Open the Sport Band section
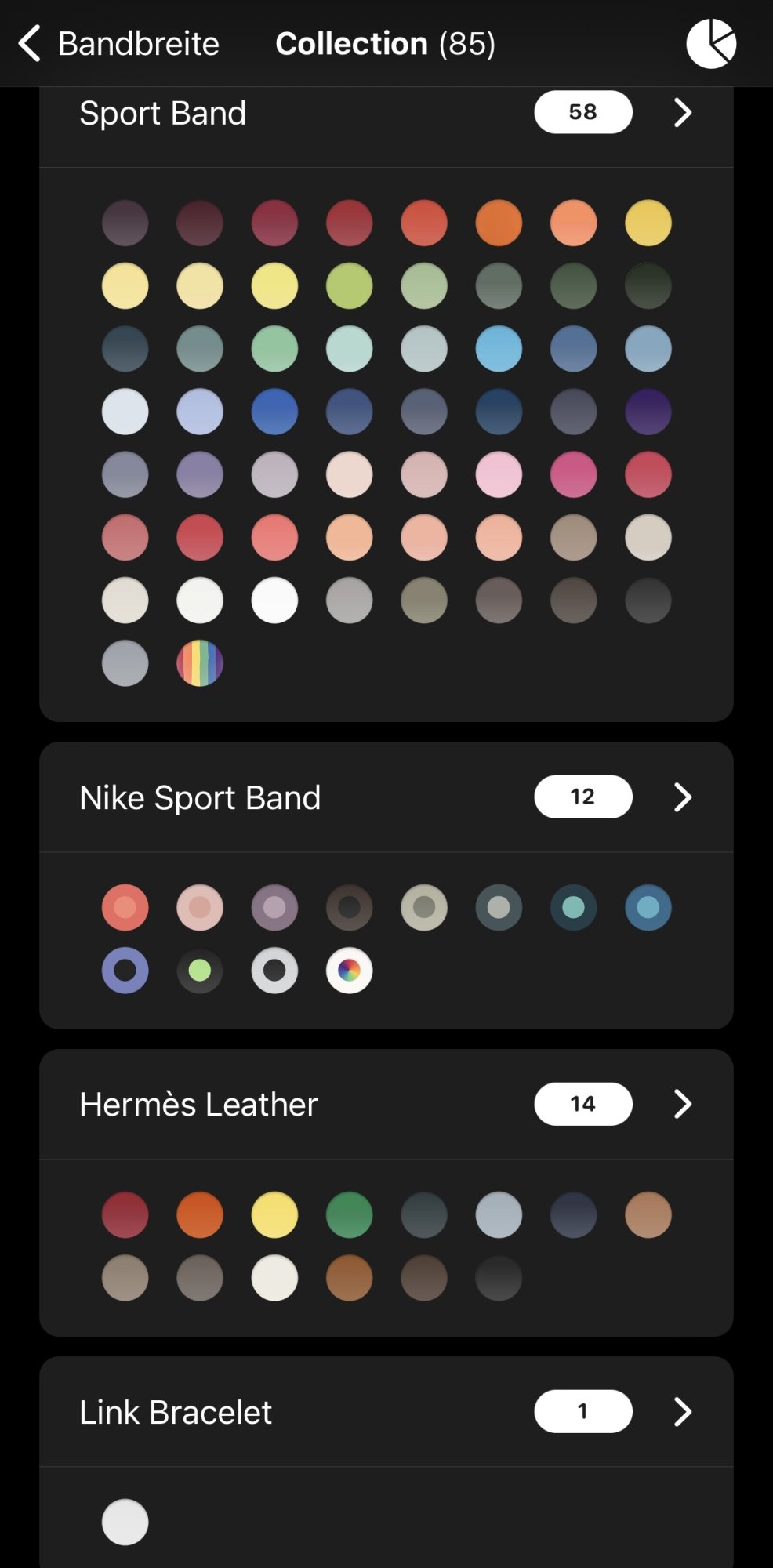773x1568 pixels. click(x=682, y=113)
